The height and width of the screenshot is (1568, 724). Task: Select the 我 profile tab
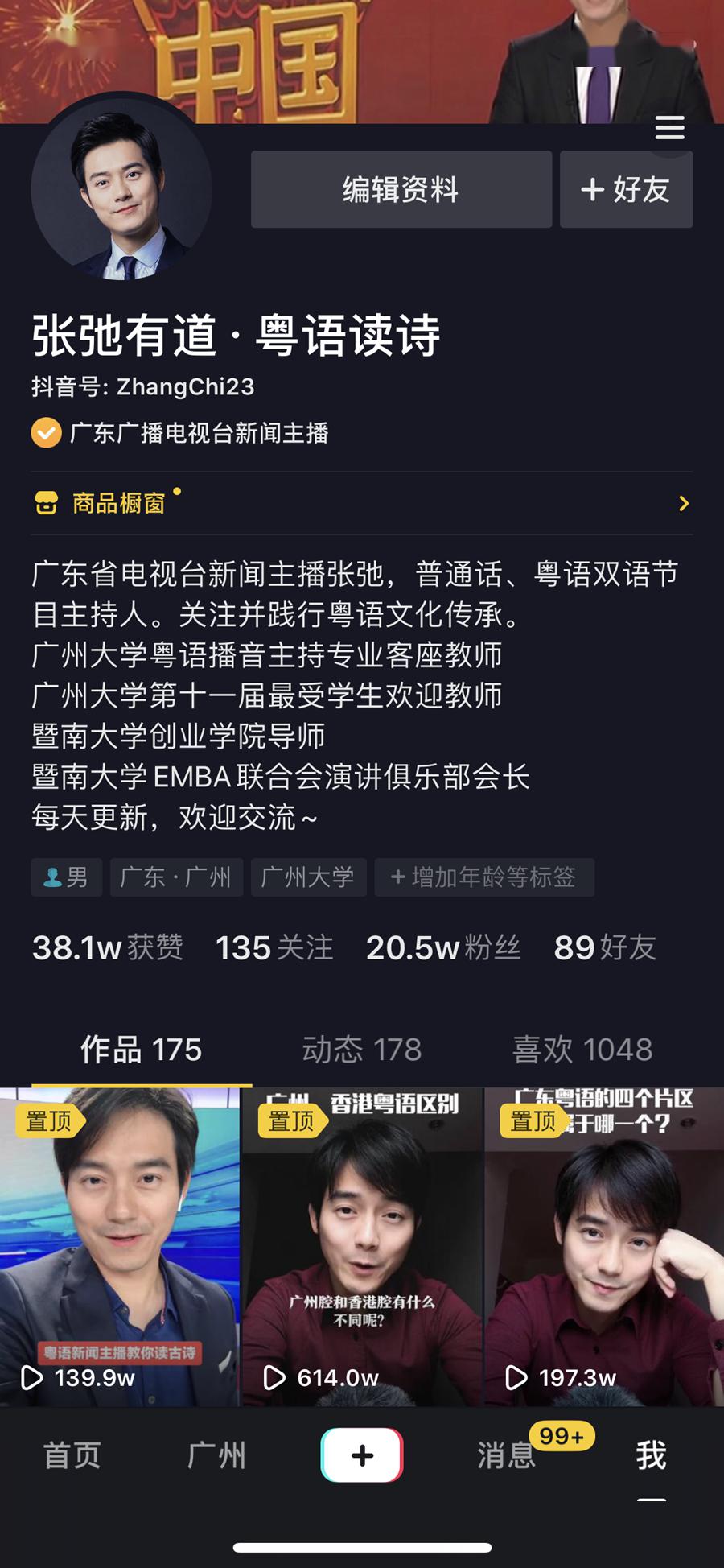(652, 1455)
